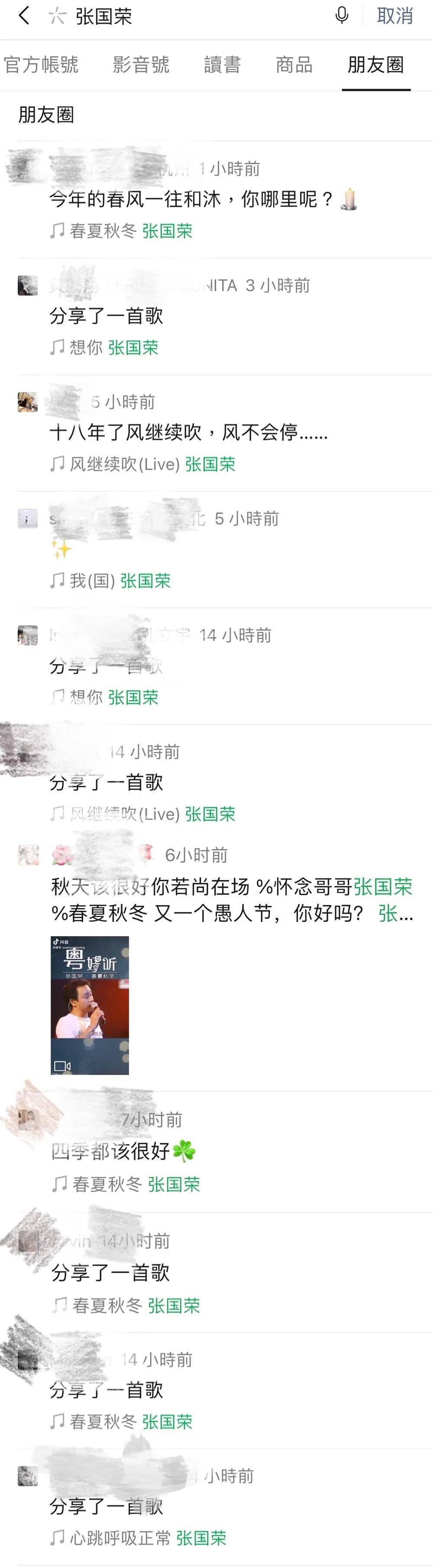433x1568 pixels.
Task: Open the post 十八年了风继续吹
Action: click(x=188, y=432)
